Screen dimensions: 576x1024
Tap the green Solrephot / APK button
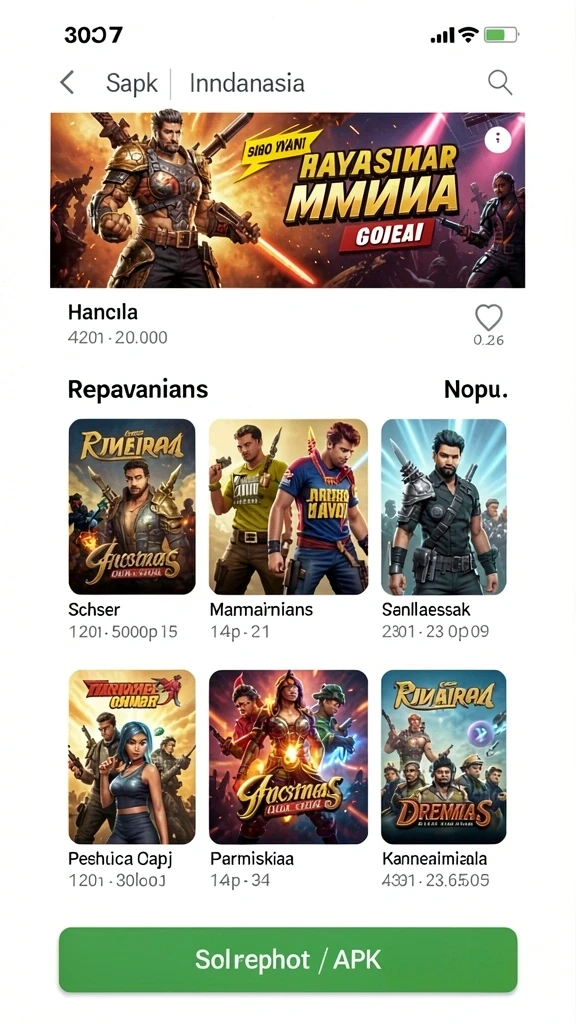tap(288, 959)
